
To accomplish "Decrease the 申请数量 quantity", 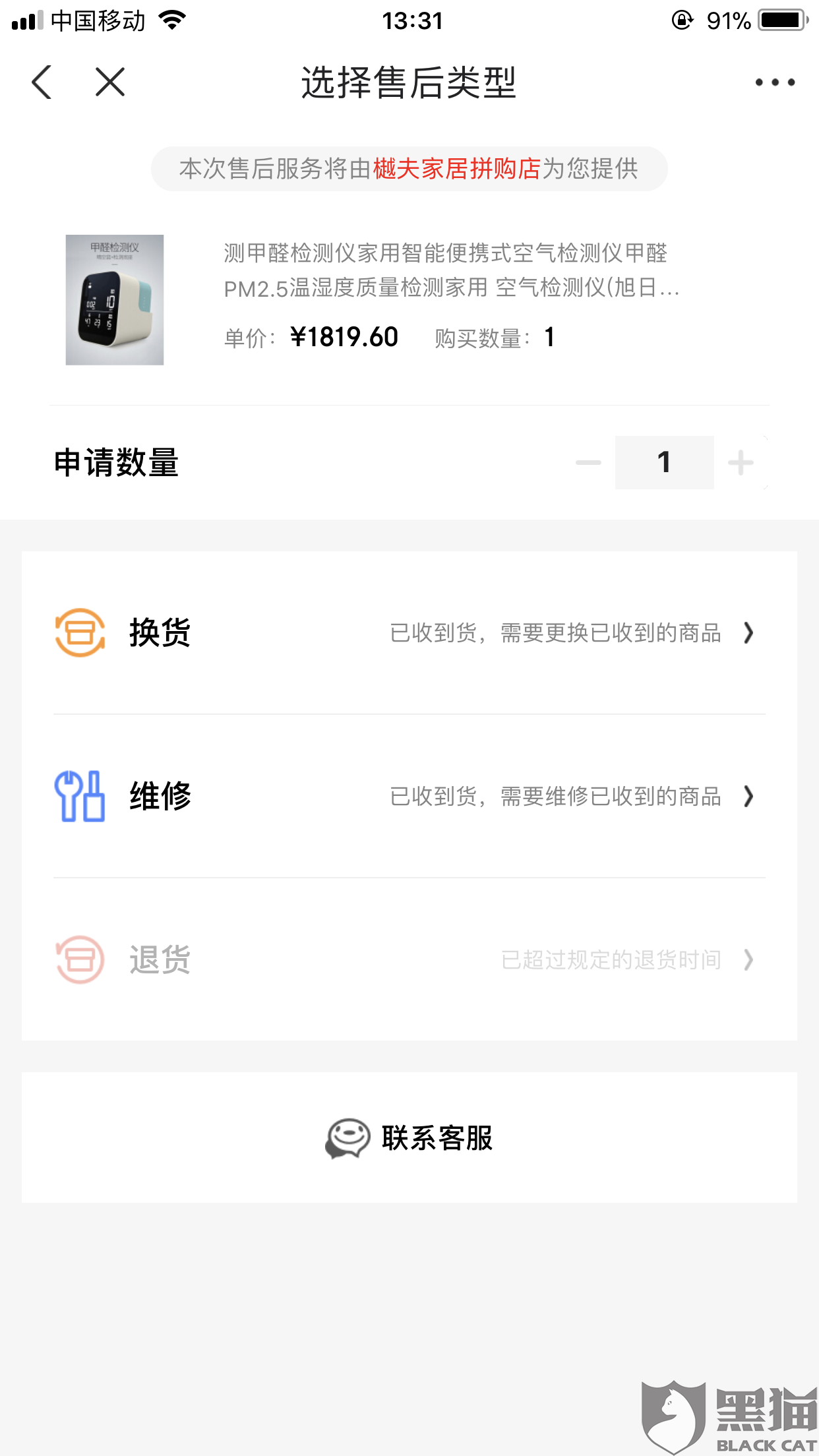I will pyautogui.click(x=588, y=462).
